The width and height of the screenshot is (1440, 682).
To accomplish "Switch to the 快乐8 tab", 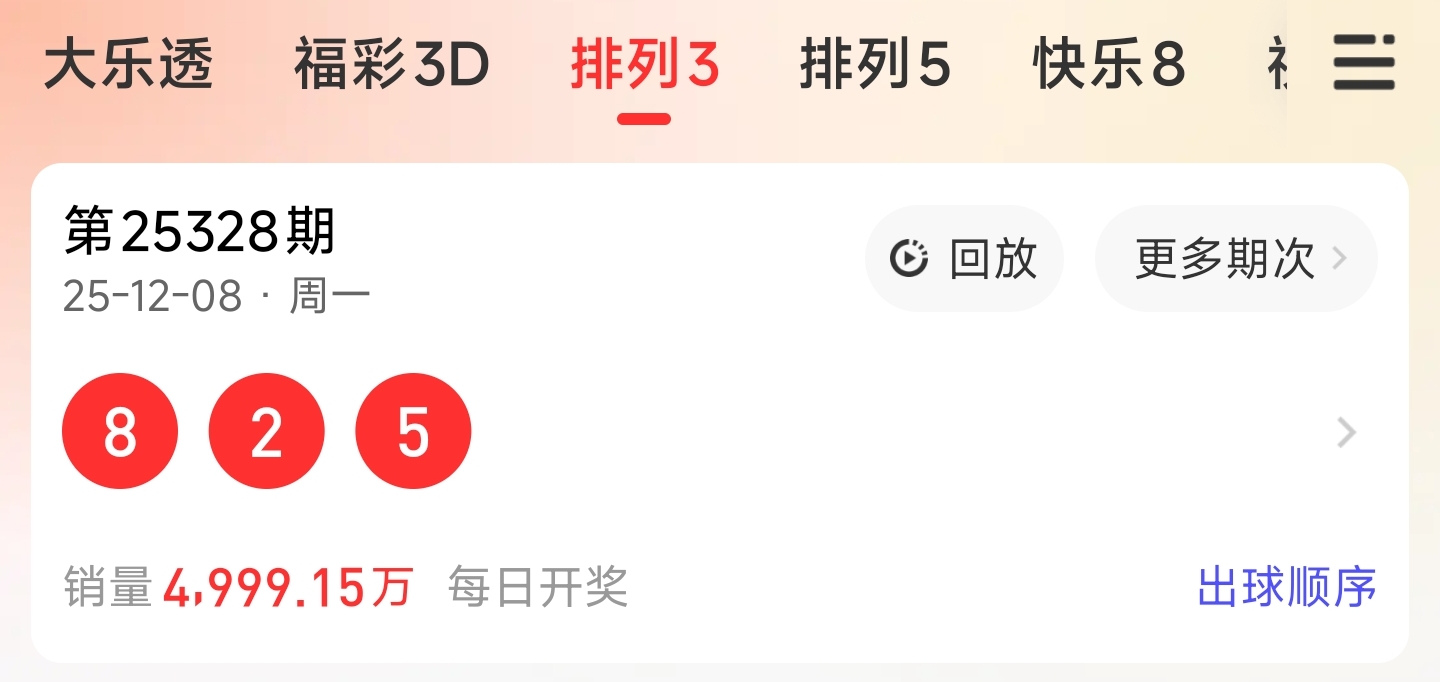I will click(1108, 66).
